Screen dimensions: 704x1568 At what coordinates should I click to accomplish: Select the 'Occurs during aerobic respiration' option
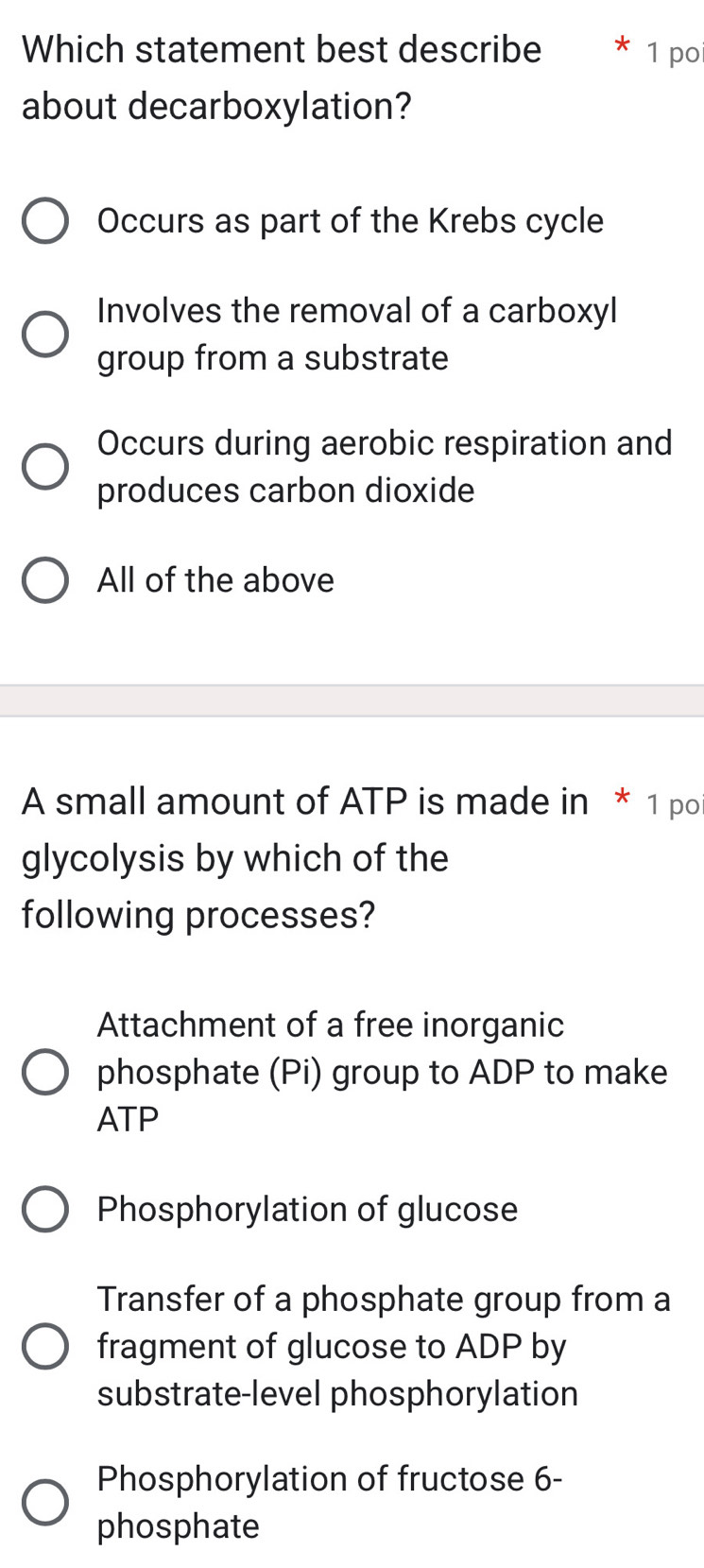coord(44,466)
